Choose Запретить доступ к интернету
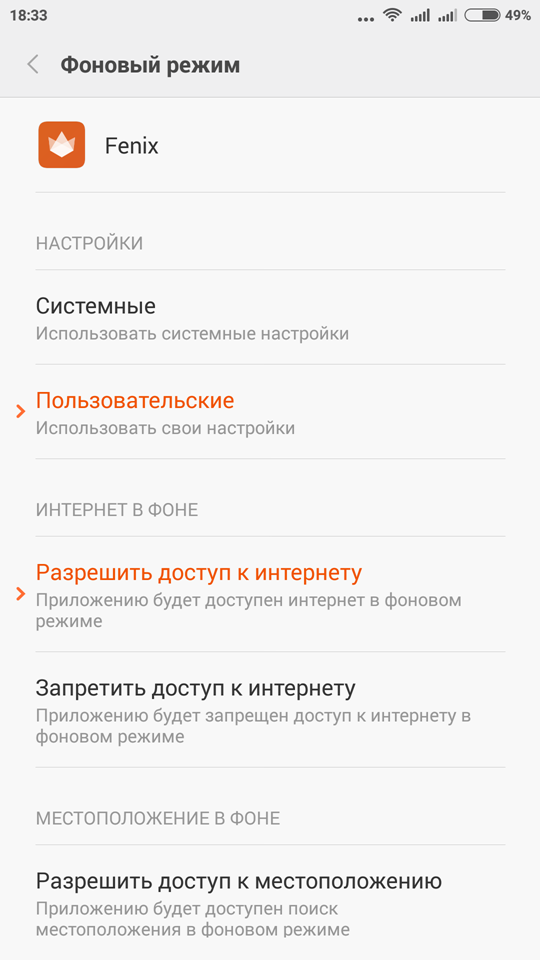 pos(270,710)
